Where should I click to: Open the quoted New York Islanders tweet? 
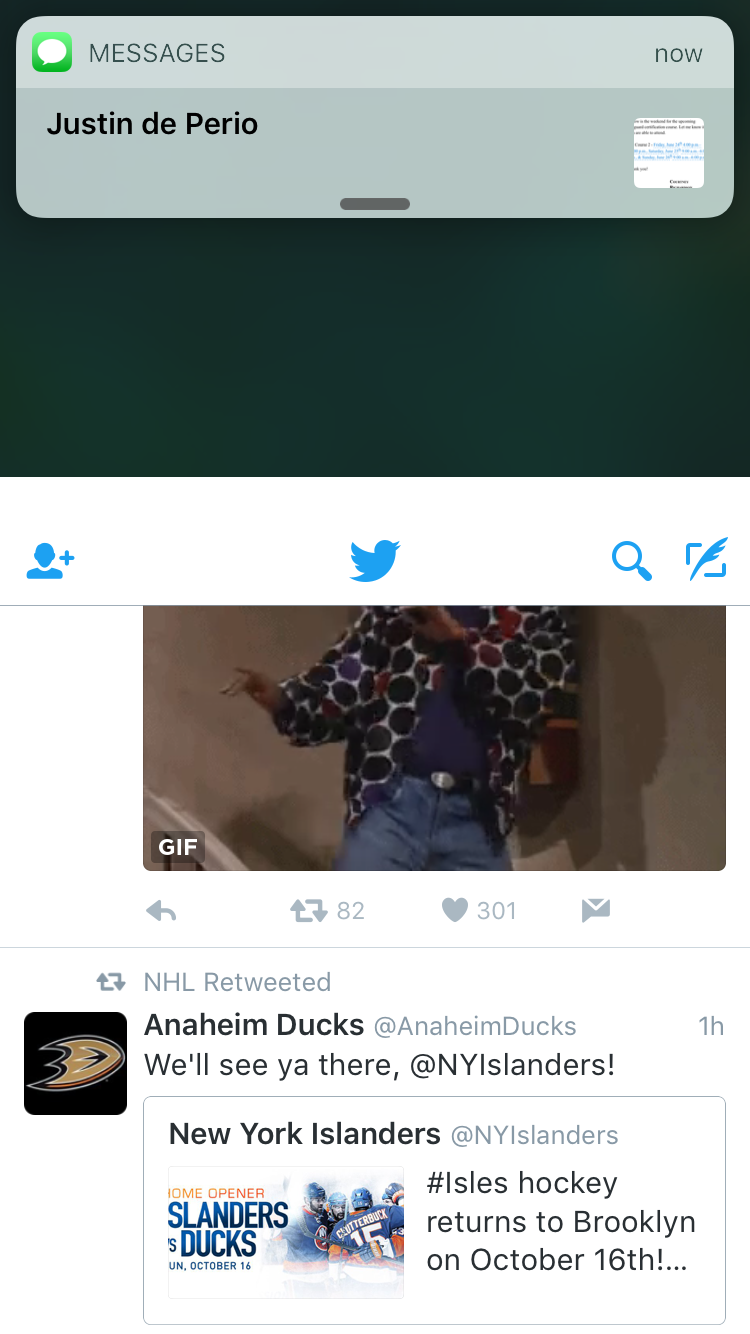pyautogui.click(x=434, y=1210)
